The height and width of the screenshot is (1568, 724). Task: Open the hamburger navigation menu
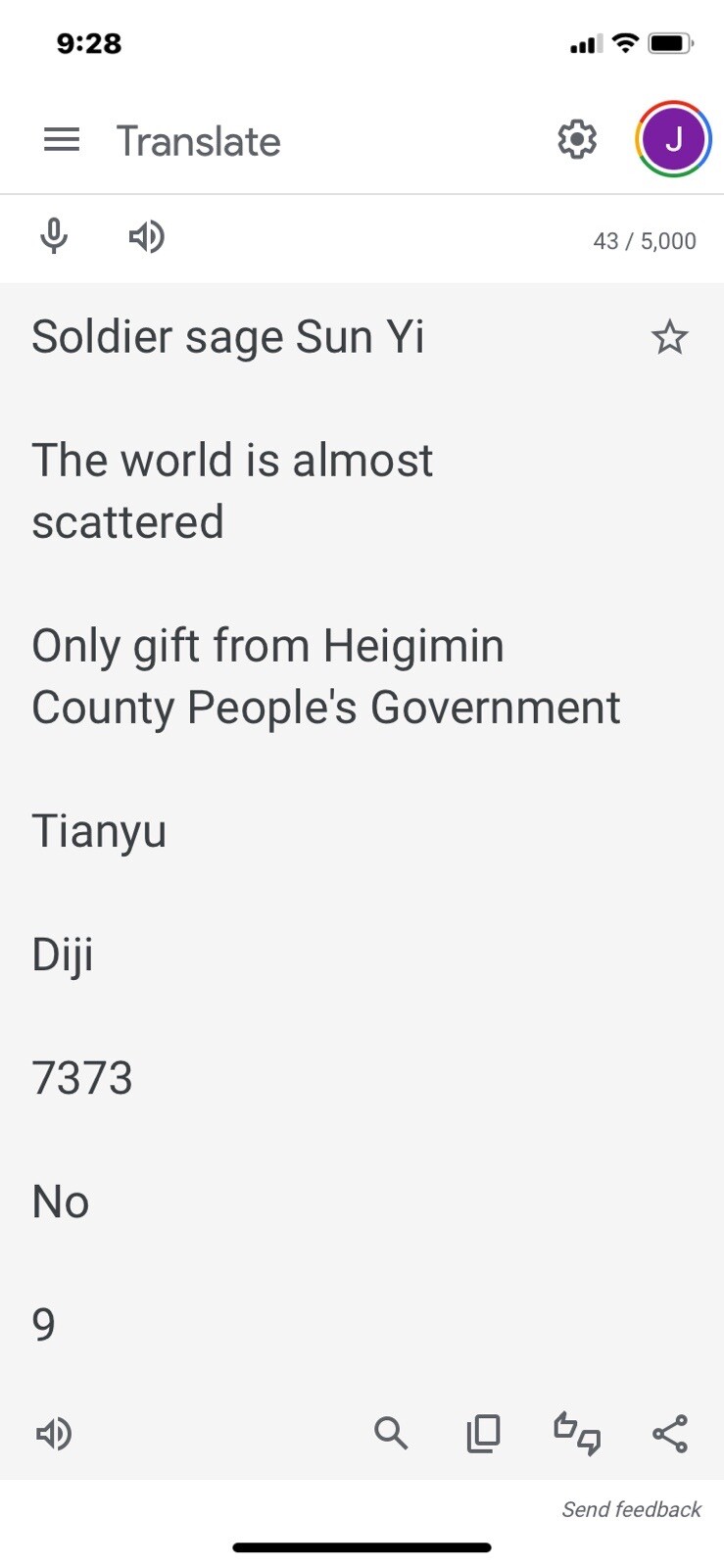point(62,140)
